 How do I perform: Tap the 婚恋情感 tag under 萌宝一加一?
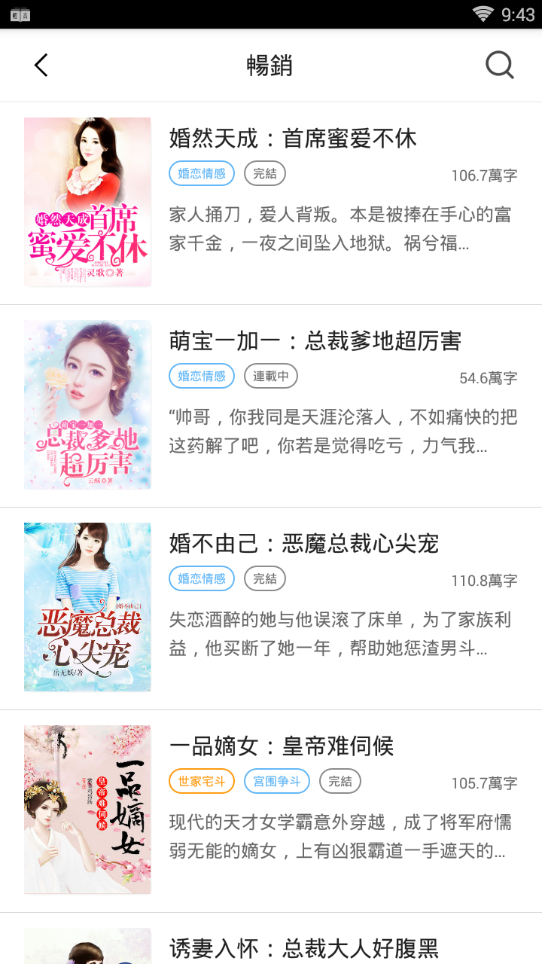tap(202, 376)
